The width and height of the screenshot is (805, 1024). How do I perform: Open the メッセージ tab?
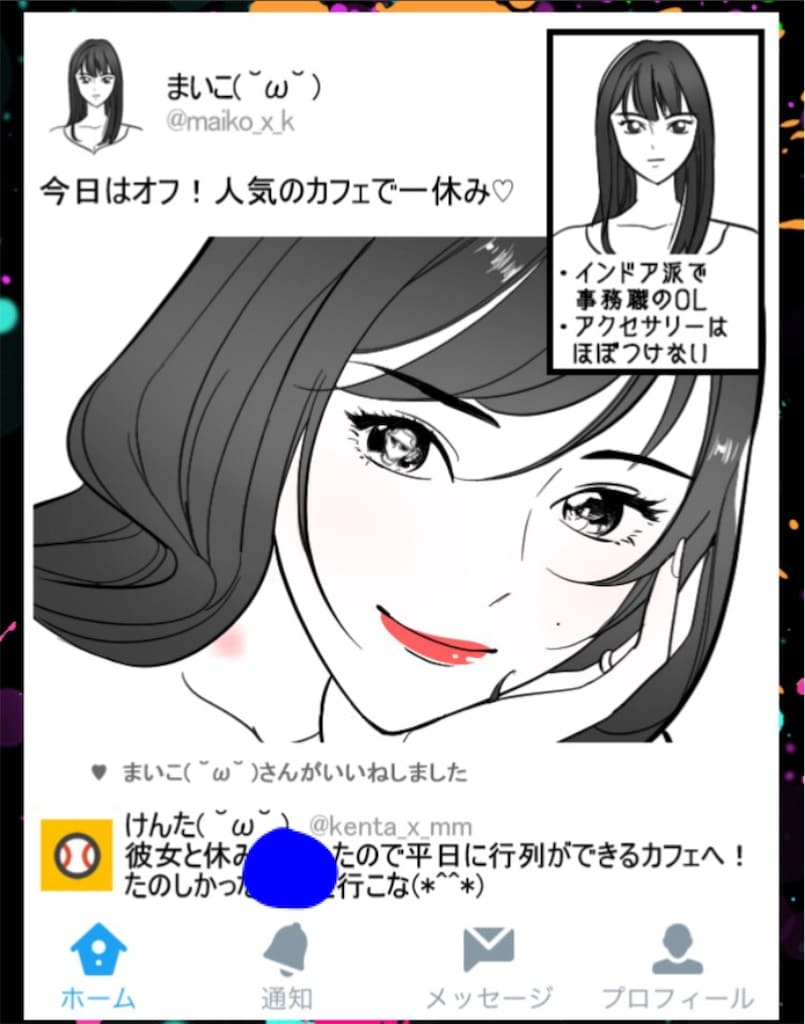point(489,964)
